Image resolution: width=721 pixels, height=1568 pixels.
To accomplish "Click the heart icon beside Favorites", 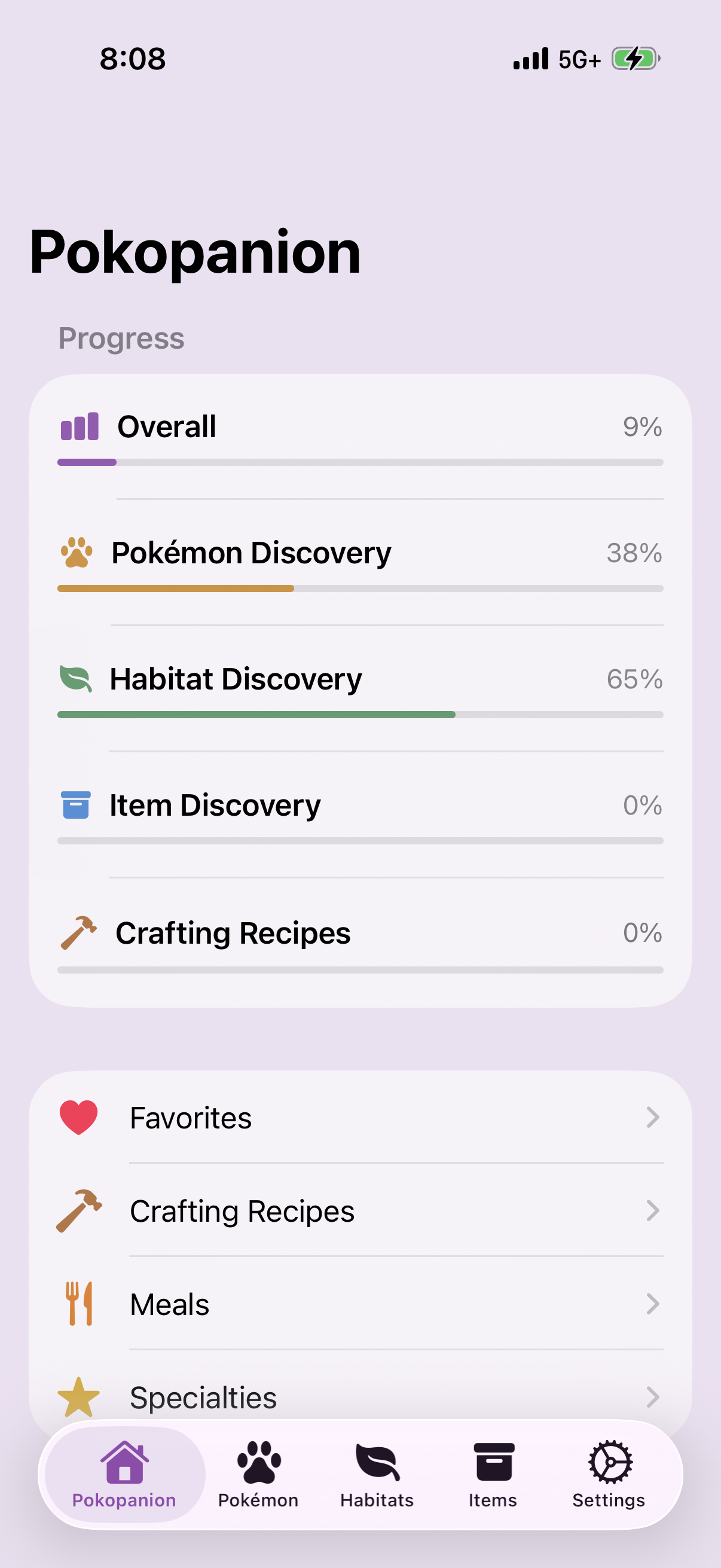I will (x=79, y=1116).
